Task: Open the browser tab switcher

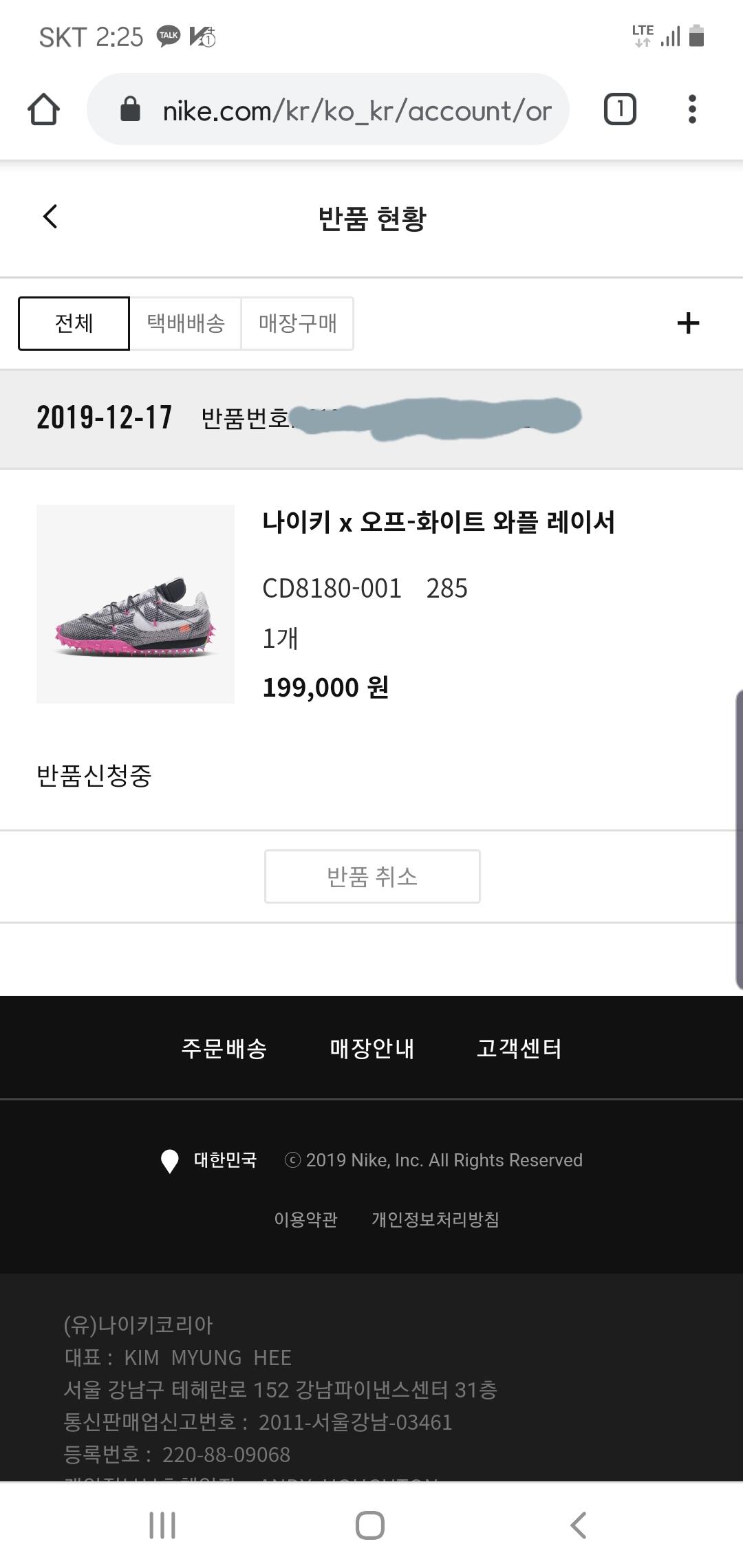Action: [620, 109]
